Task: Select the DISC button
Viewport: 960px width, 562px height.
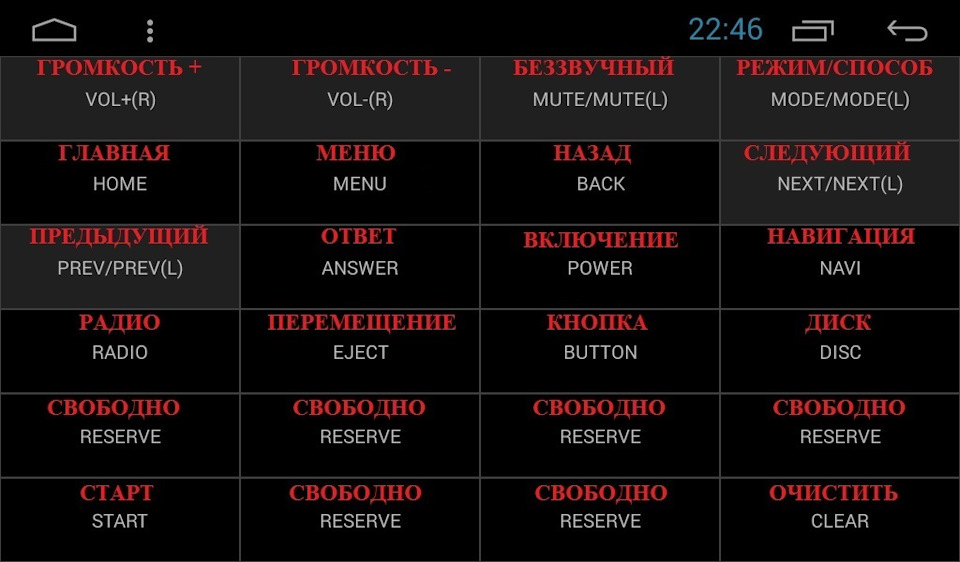Action: click(x=840, y=351)
